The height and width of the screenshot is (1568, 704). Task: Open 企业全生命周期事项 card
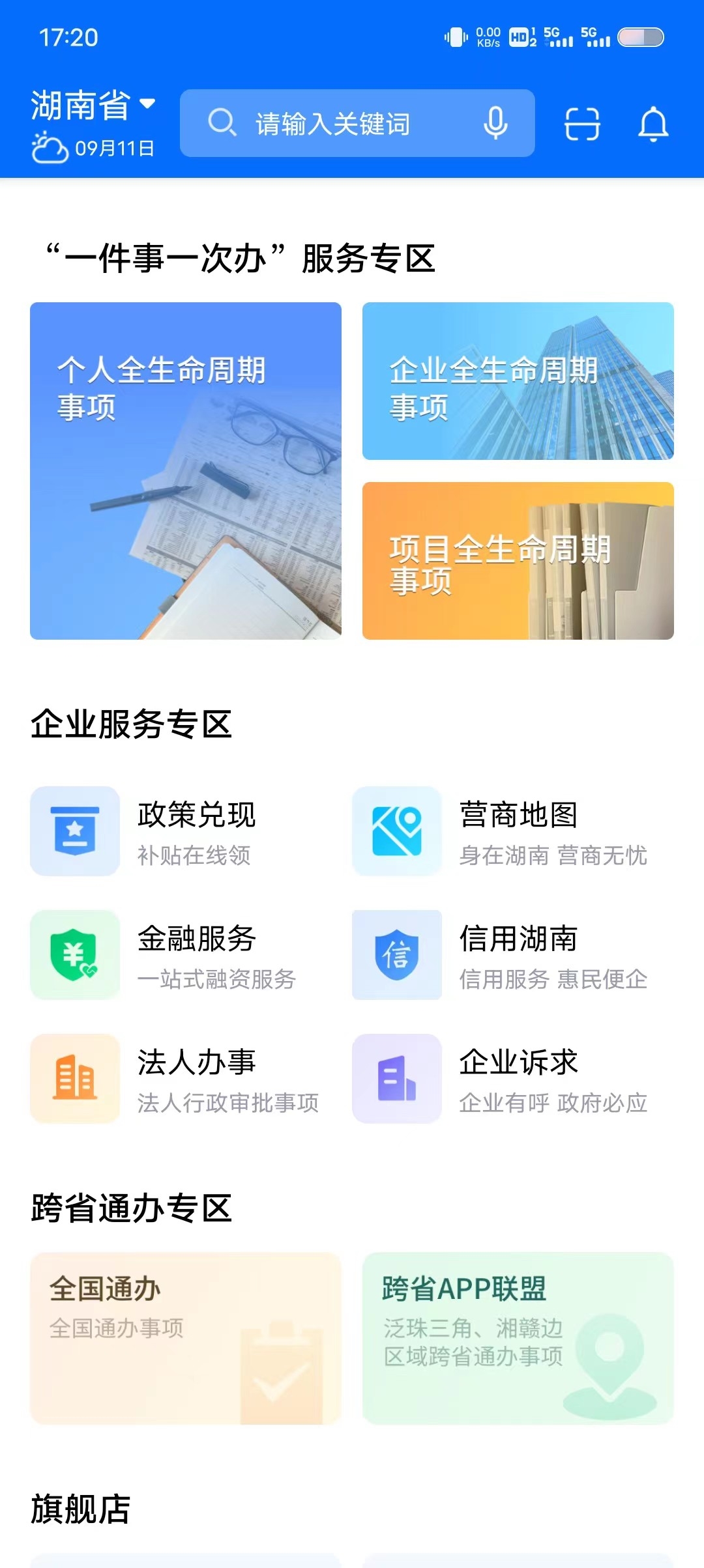(x=518, y=381)
